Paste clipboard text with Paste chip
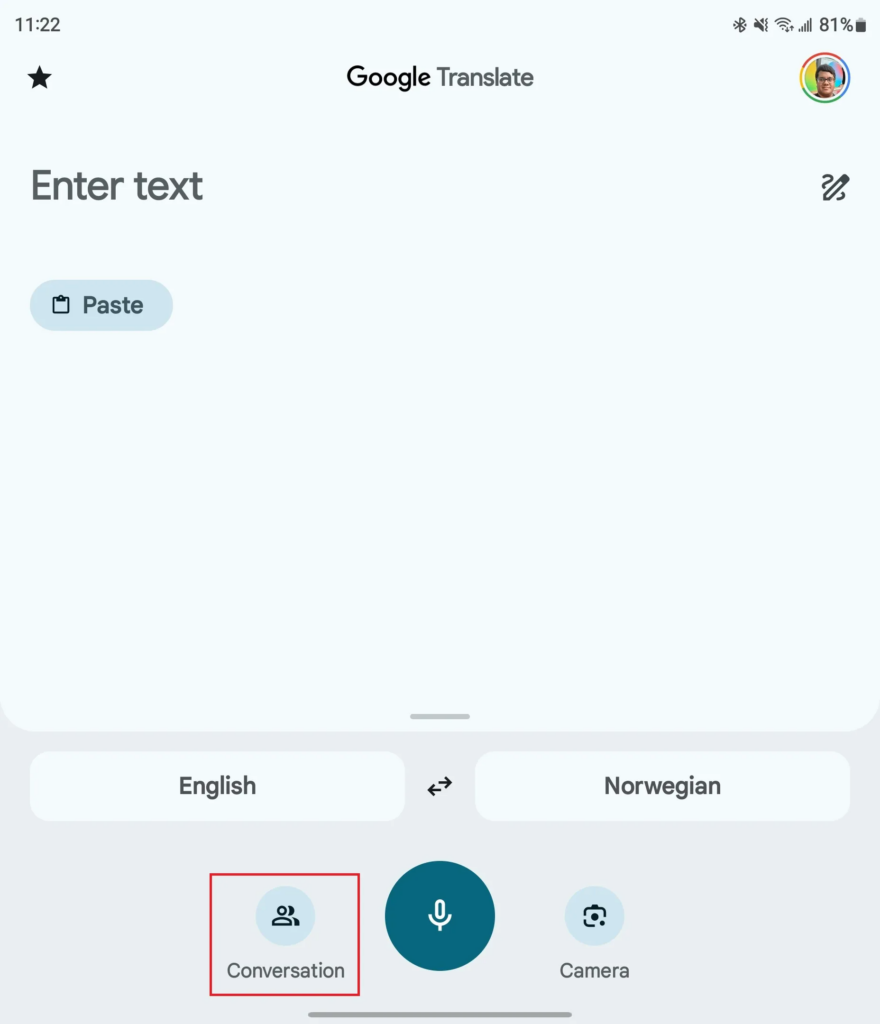This screenshot has height=1024, width=880. click(101, 305)
